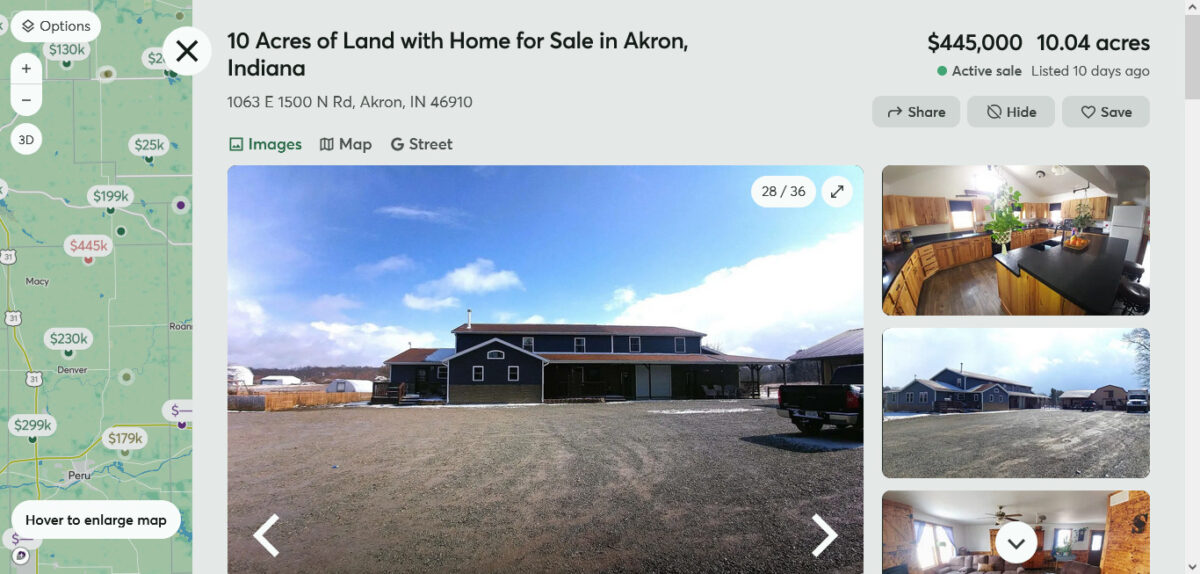Select the $199k map marker
Screen dimensions: 1200x574
110,196
